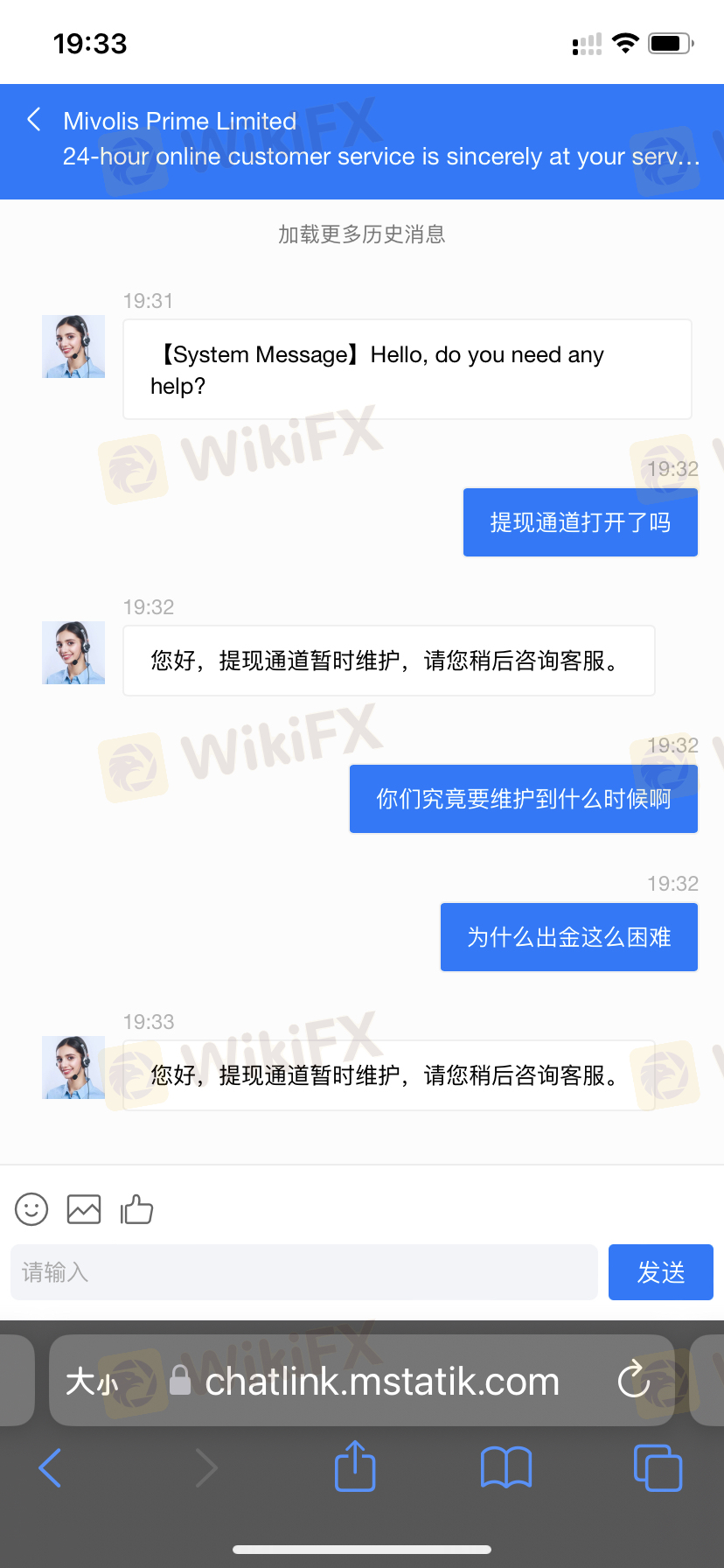
Task: Focus the message input field
Action: click(303, 1272)
